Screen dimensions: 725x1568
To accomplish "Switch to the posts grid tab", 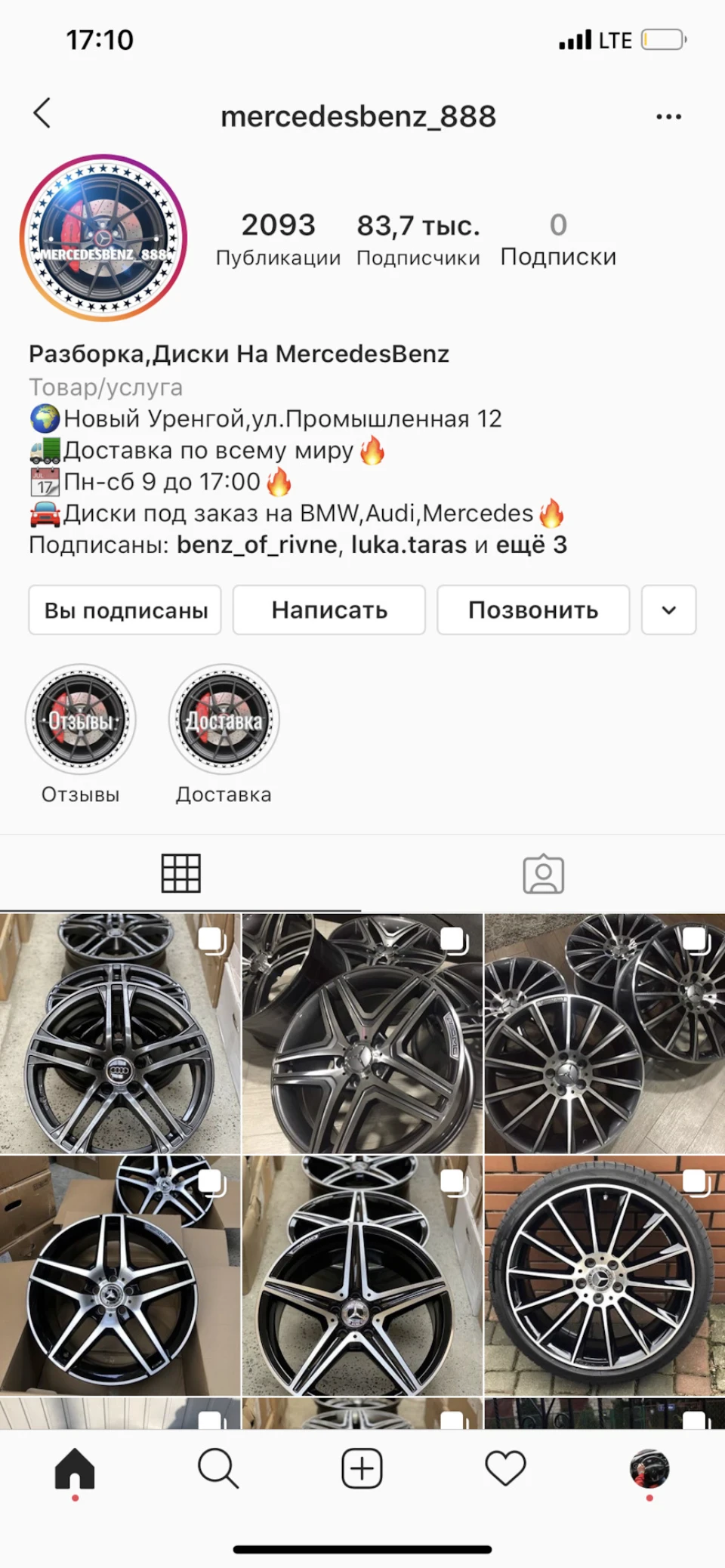I will coord(181,873).
